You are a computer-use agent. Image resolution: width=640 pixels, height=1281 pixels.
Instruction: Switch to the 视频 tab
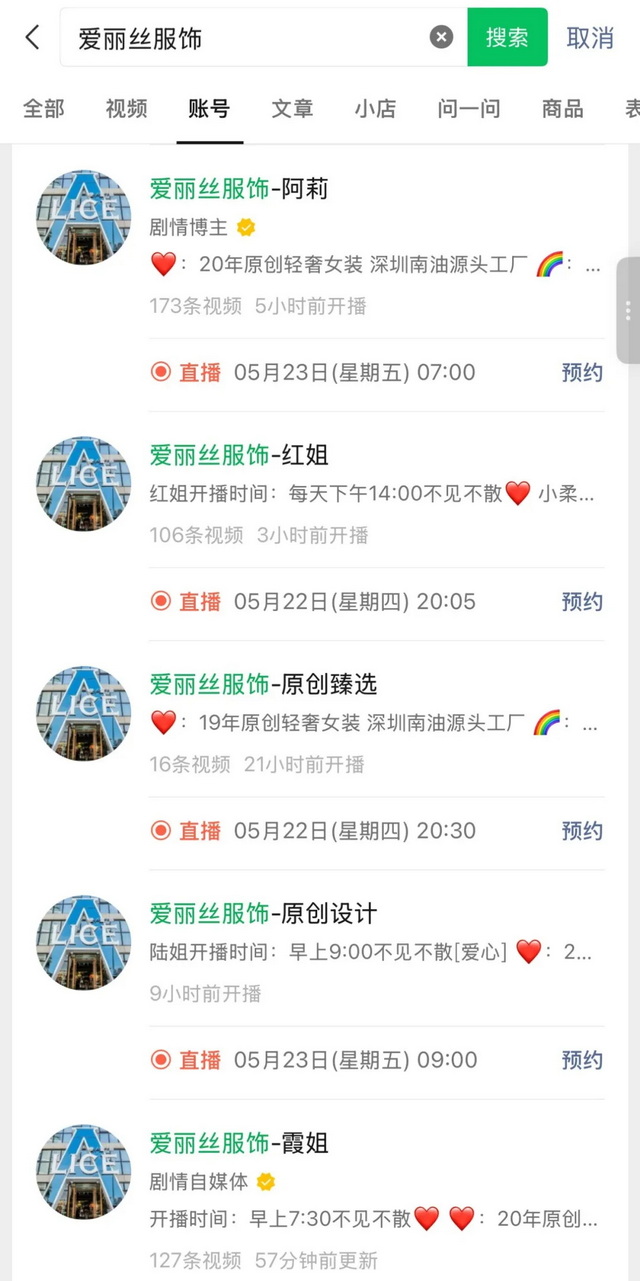[126, 109]
